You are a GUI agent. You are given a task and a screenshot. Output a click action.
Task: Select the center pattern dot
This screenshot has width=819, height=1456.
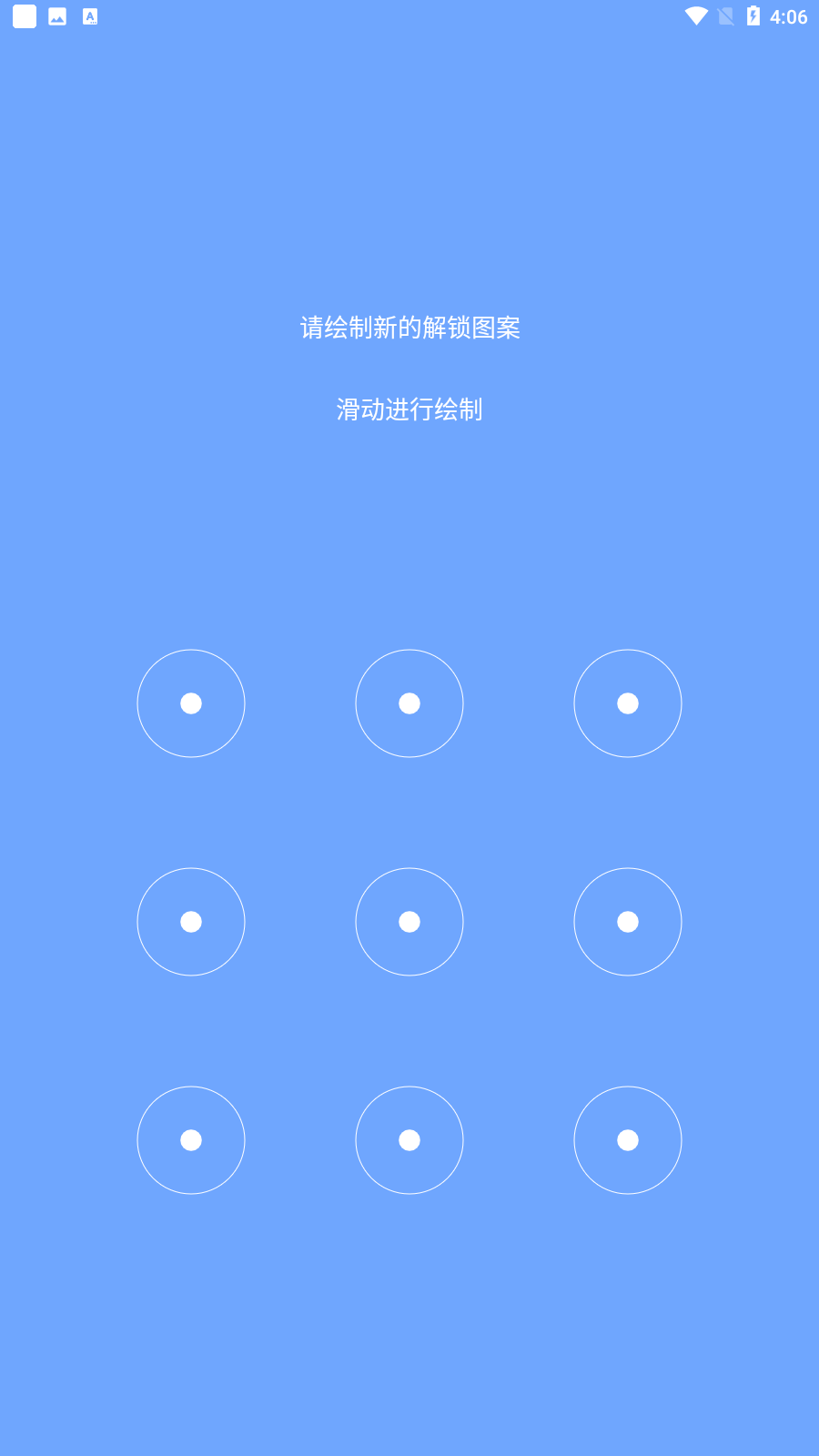(409, 922)
